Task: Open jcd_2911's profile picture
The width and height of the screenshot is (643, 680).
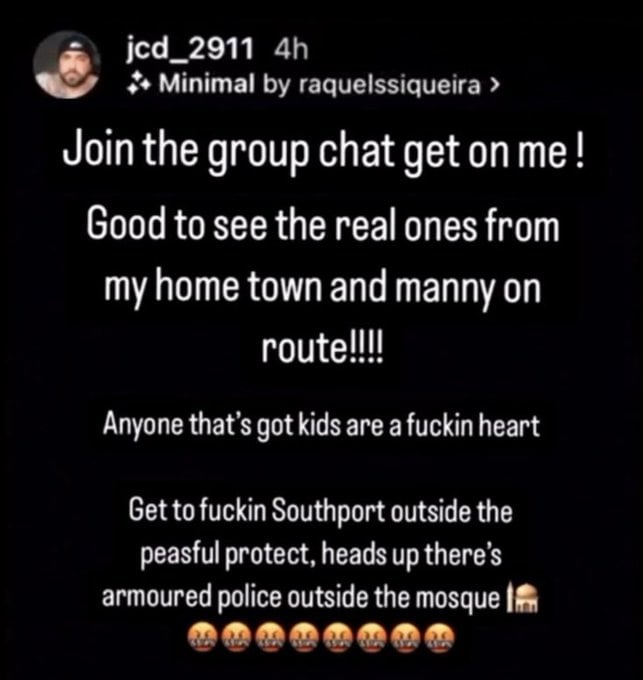Action: (67, 65)
